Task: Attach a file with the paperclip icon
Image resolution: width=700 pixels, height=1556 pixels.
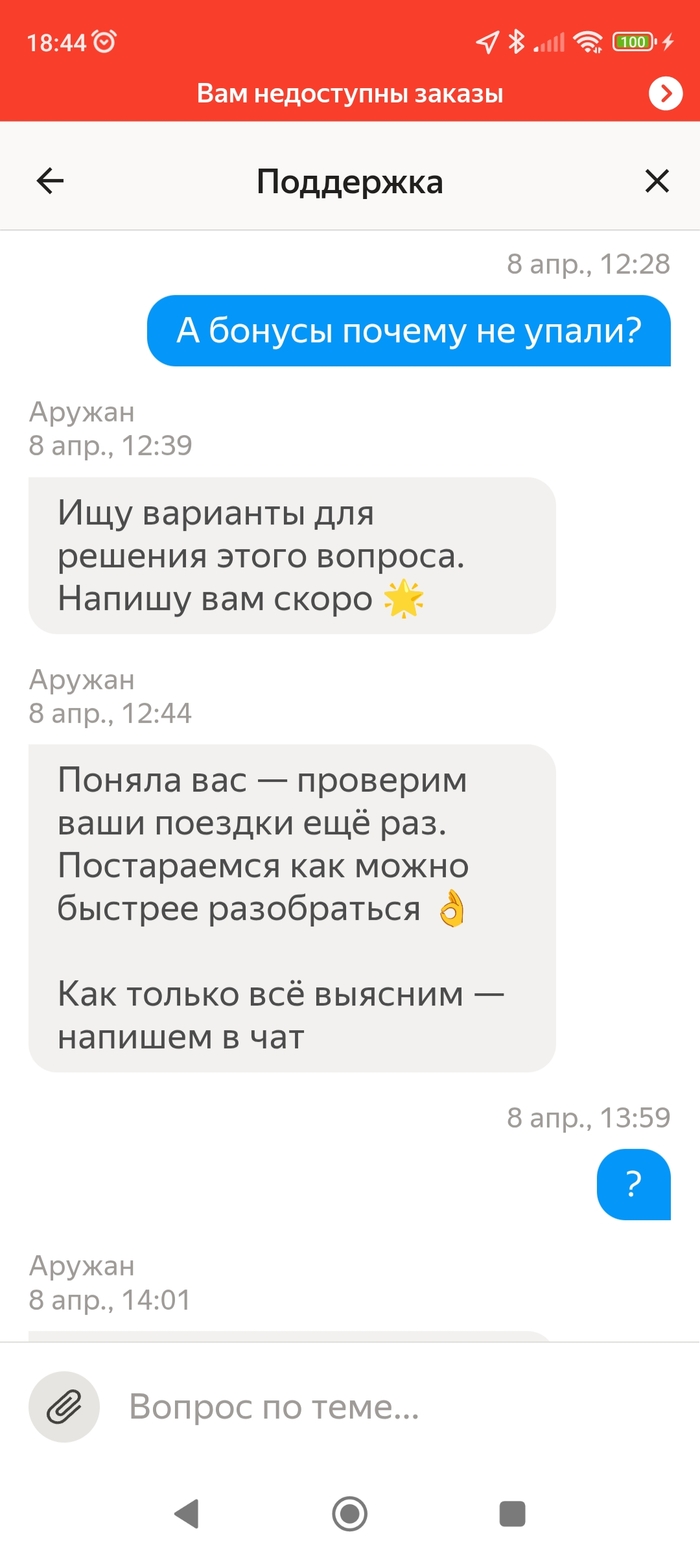Action: (x=64, y=1407)
